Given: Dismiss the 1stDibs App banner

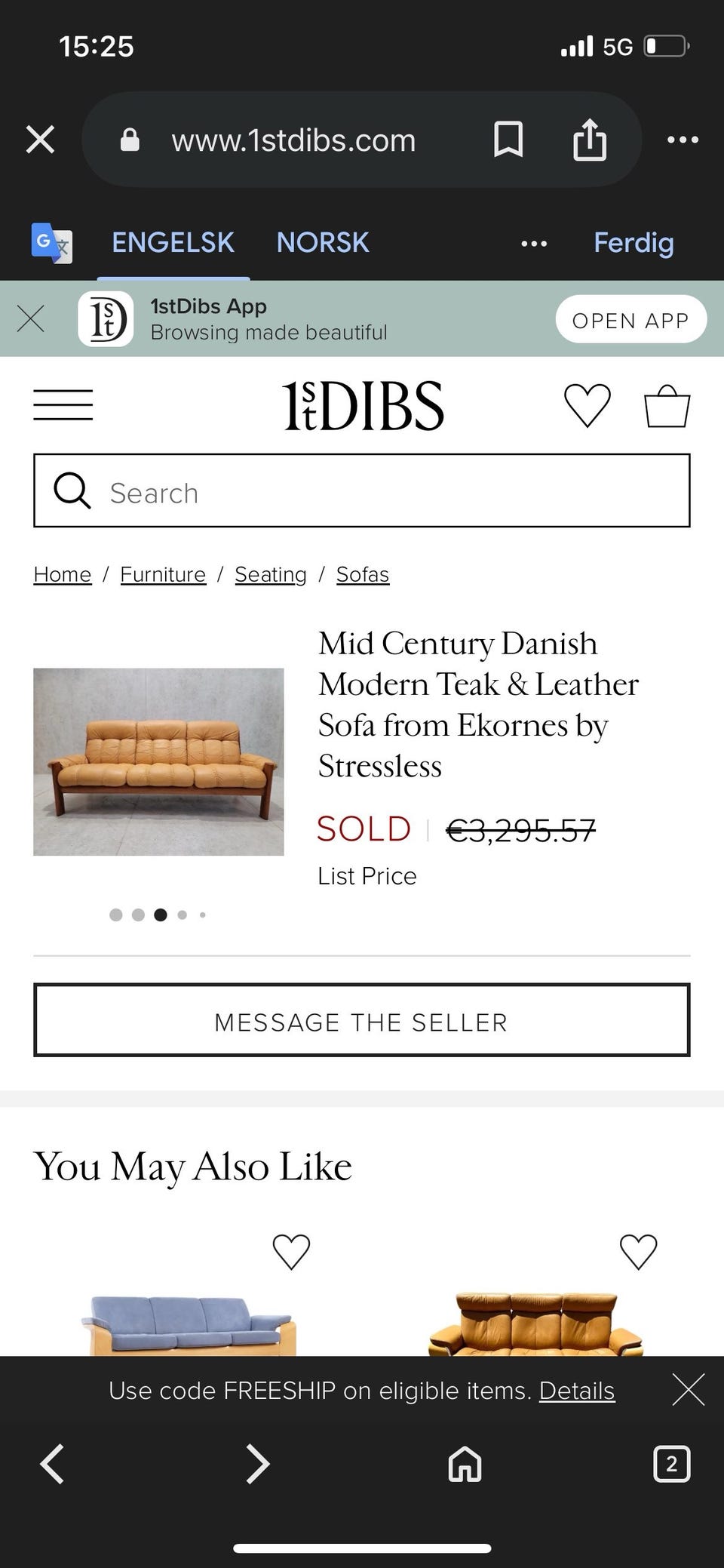Looking at the screenshot, I should point(31,318).
